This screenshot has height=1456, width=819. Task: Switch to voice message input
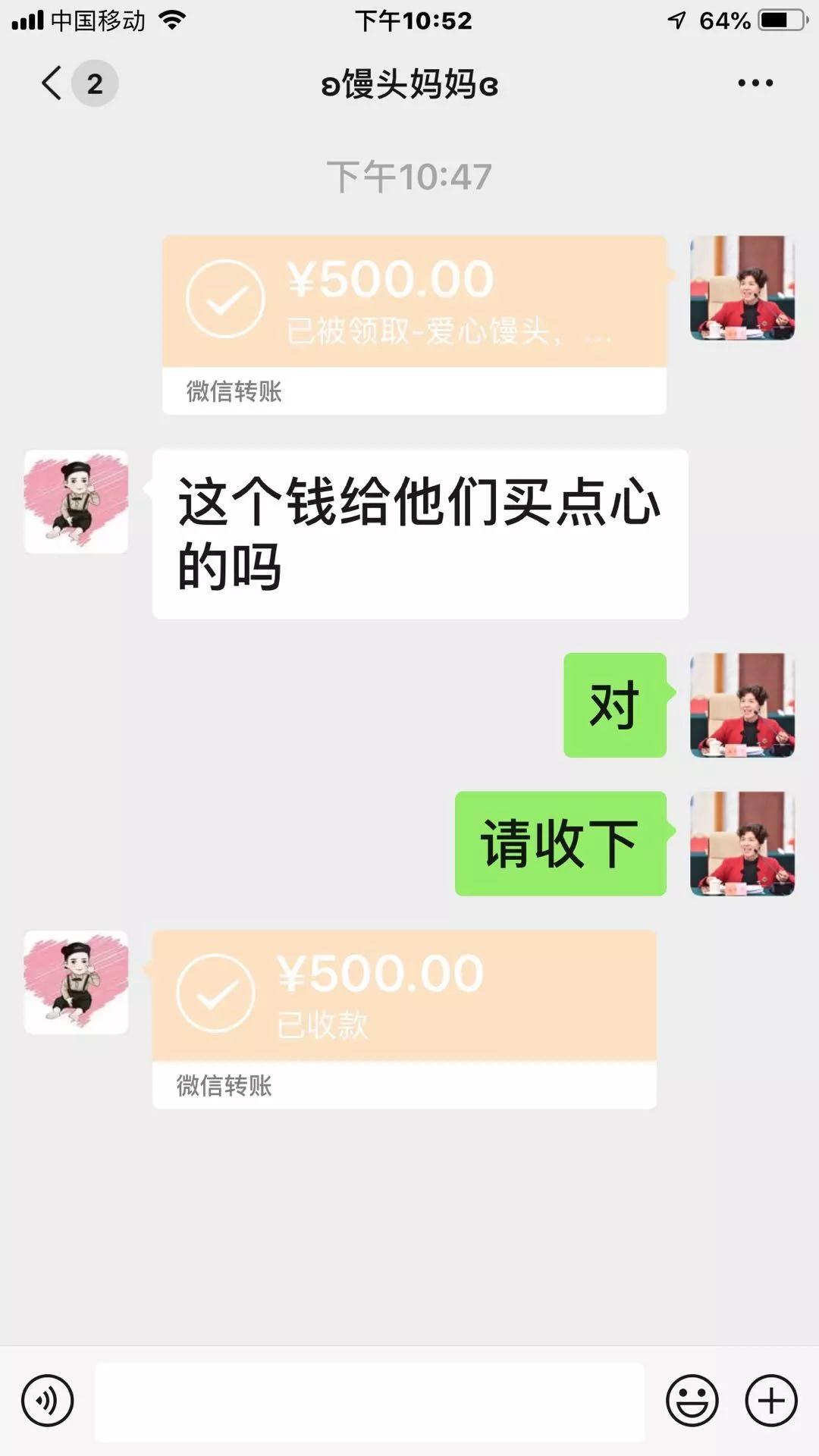tap(48, 1401)
